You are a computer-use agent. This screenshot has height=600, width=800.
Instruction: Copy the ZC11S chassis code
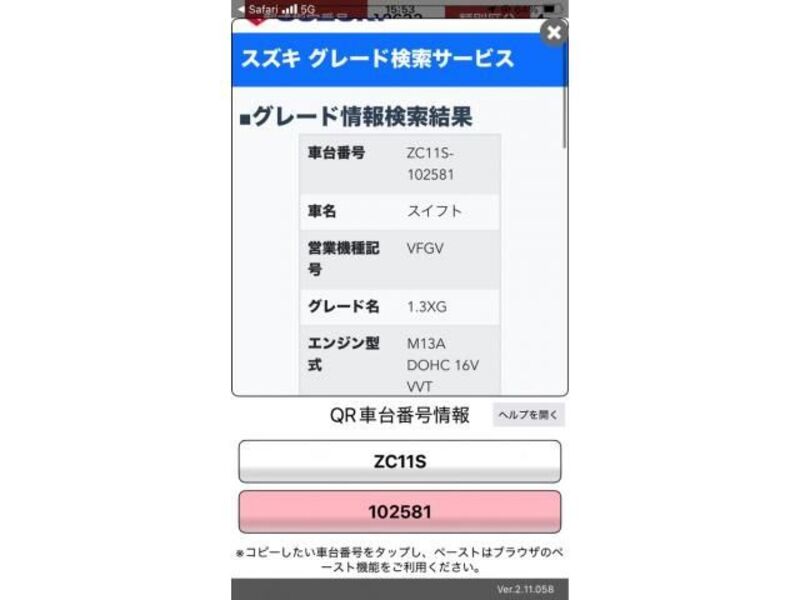tap(399, 462)
